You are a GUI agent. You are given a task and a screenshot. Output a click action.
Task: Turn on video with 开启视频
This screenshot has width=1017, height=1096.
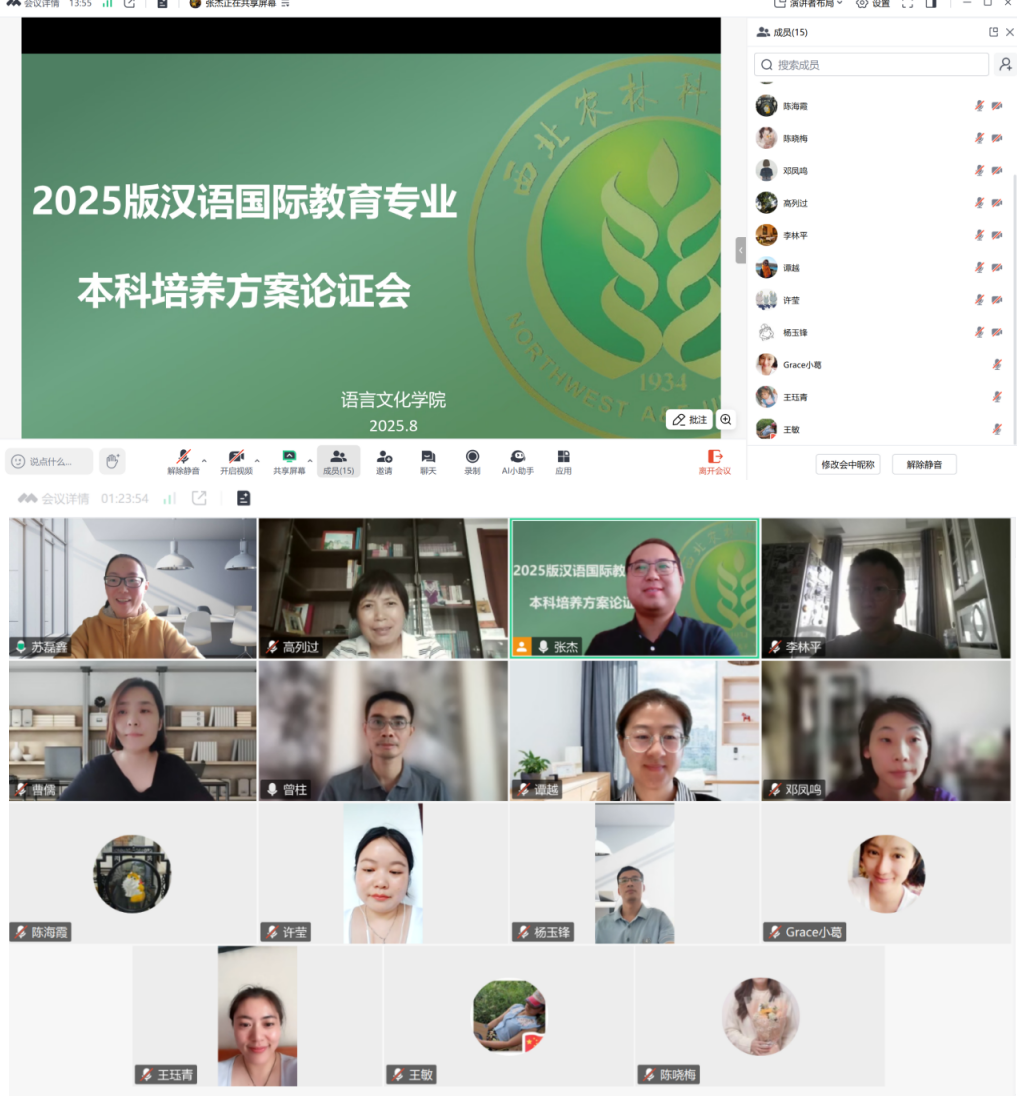point(236,461)
